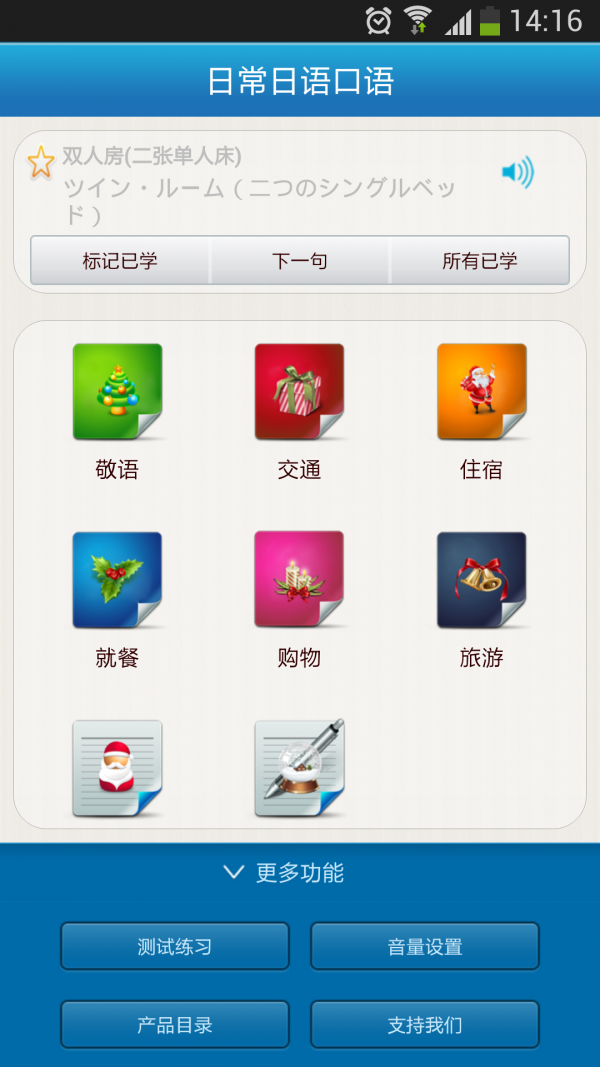This screenshot has height=1067, width=600.
Task: Select the 住宿 category
Action: (481, 393)
